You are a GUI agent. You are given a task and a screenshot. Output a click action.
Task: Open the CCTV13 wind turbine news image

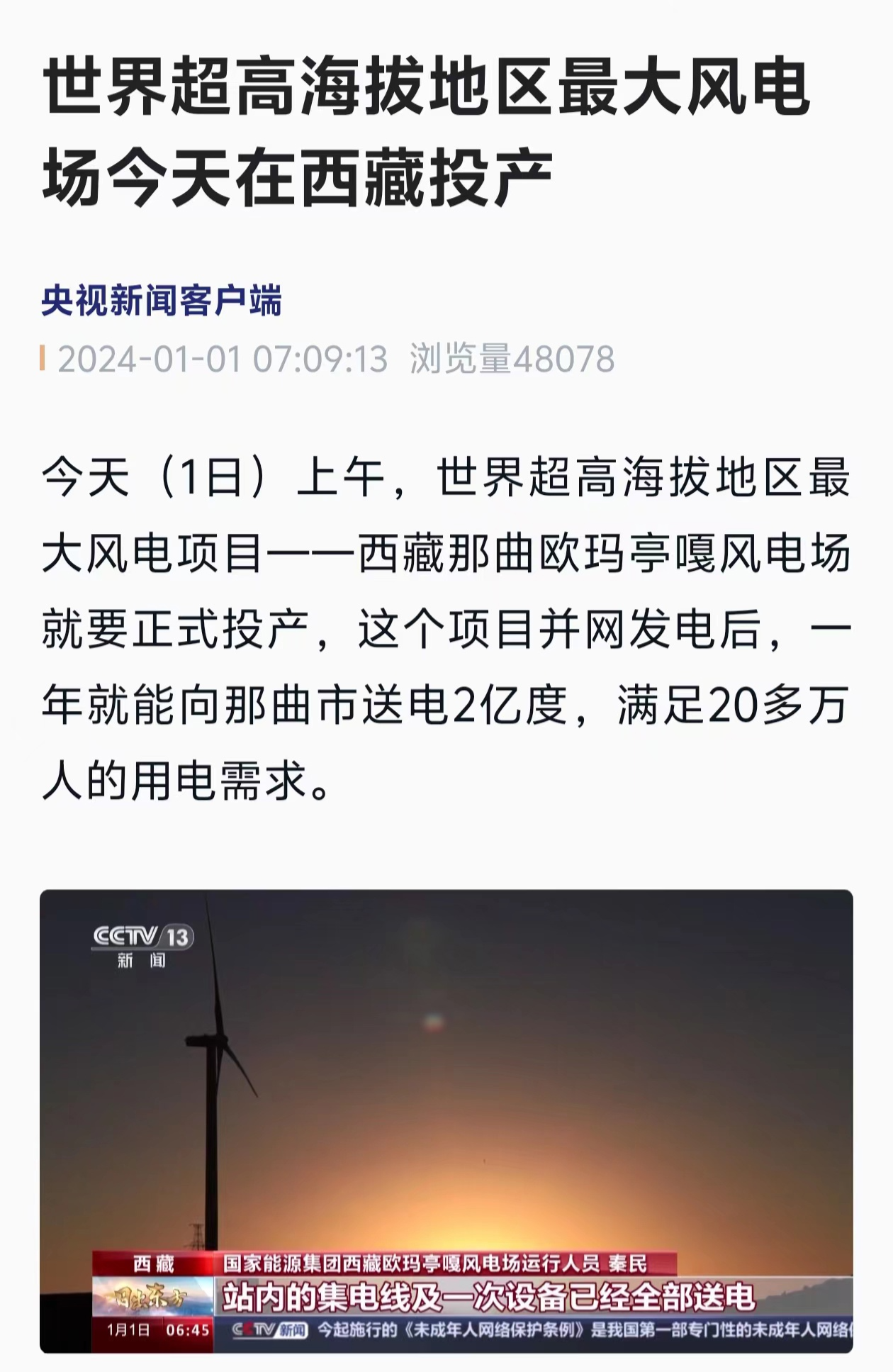446,1120
